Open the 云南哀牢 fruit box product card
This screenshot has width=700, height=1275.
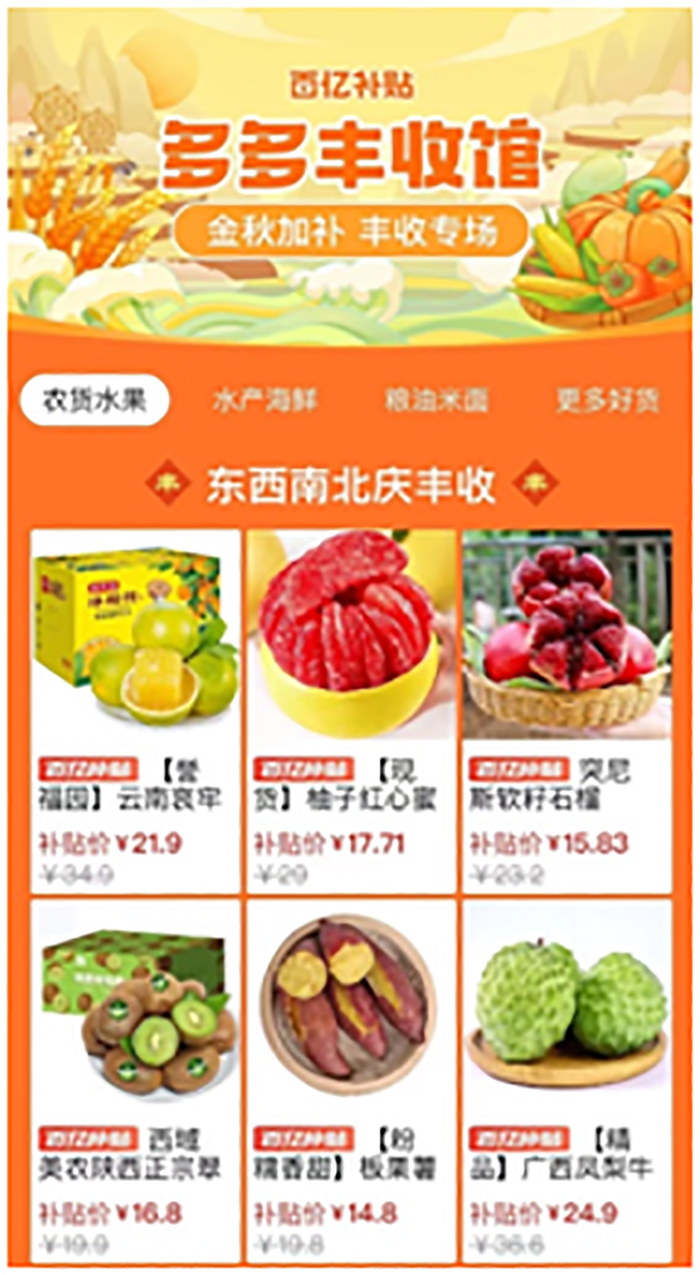click(x=136, y=710)
